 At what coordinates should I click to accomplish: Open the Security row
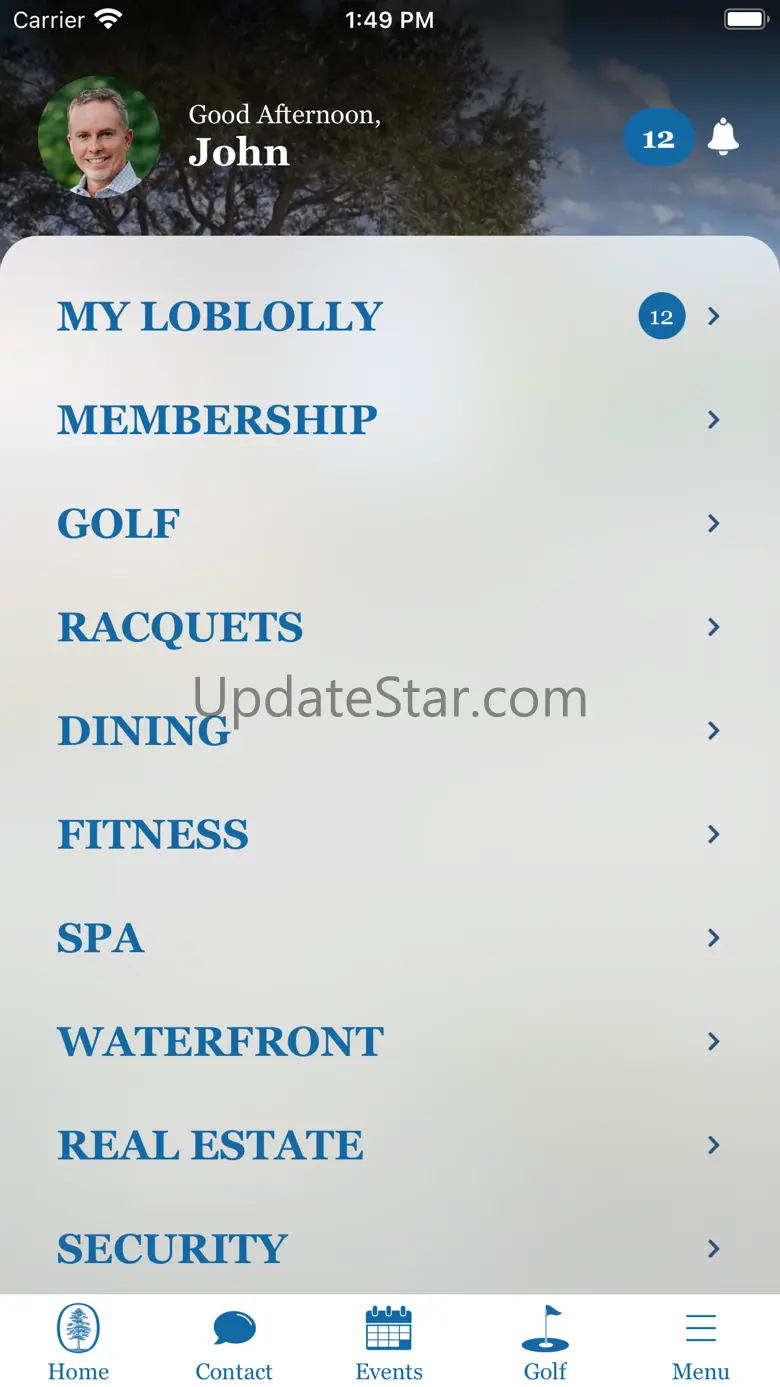(x=390, y=1248)
